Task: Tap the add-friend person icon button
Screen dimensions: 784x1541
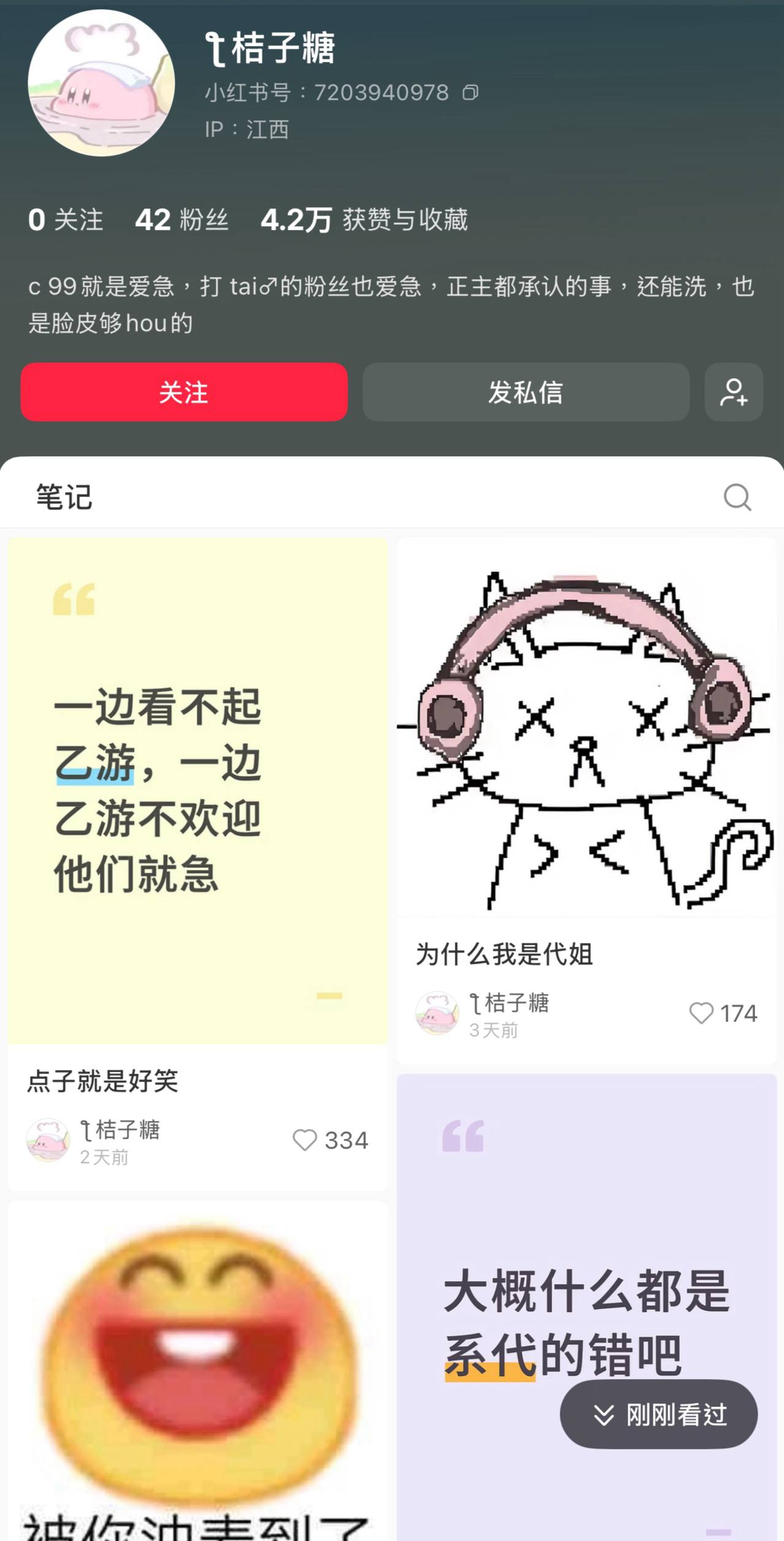Action: pos(734,392)
